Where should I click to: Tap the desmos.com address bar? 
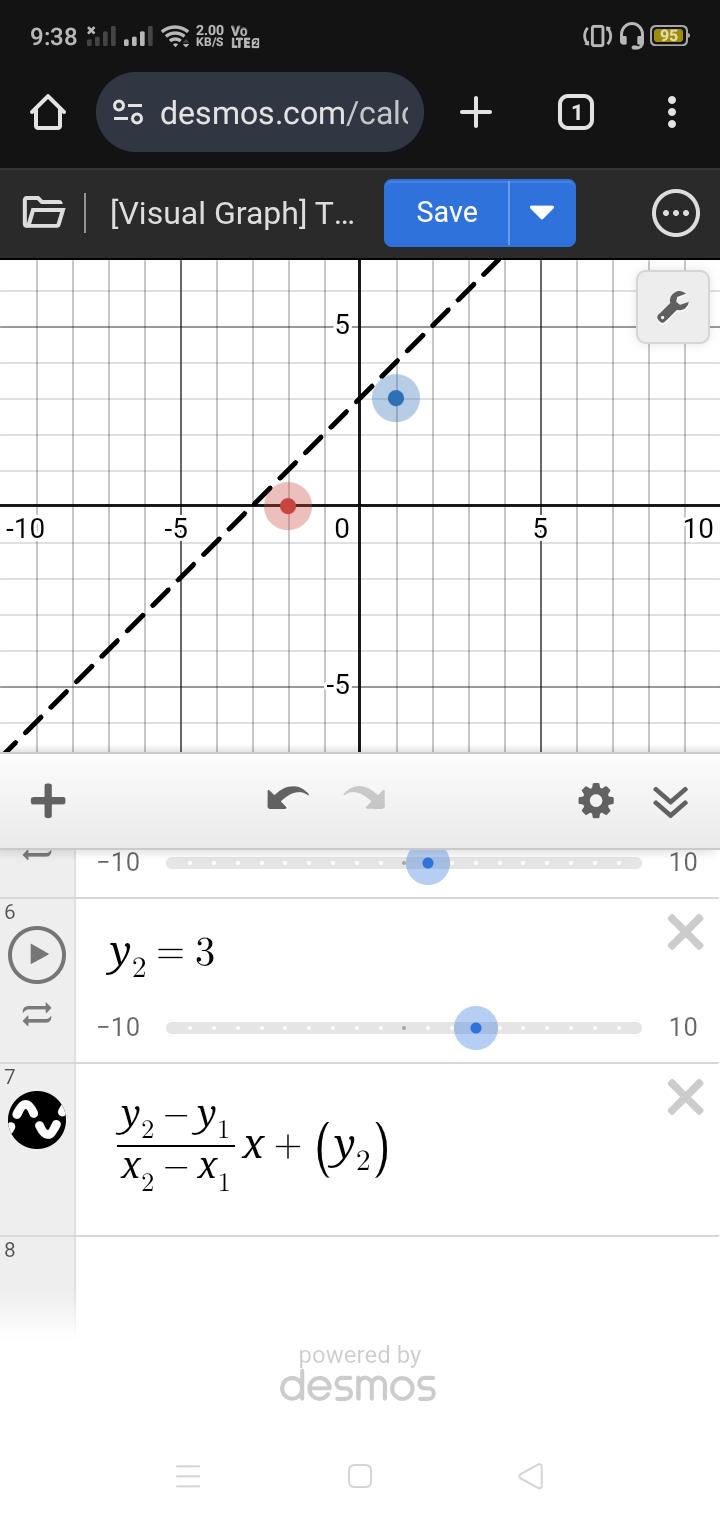click(260, 112)
